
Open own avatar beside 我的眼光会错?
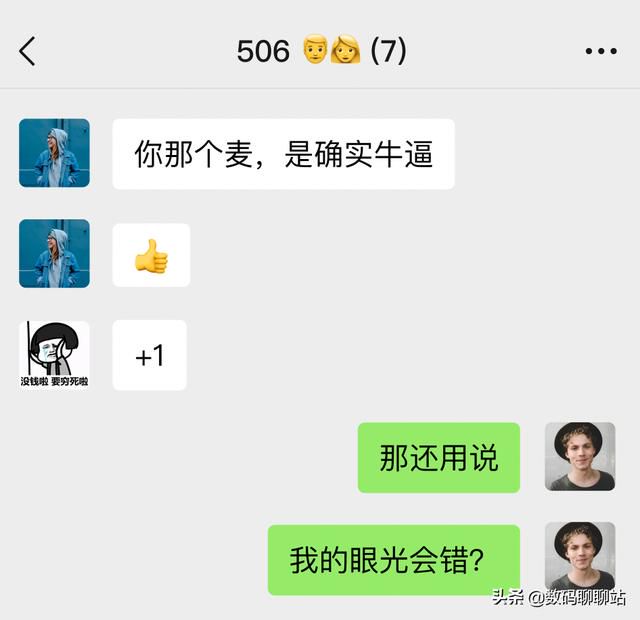point(580,556)
